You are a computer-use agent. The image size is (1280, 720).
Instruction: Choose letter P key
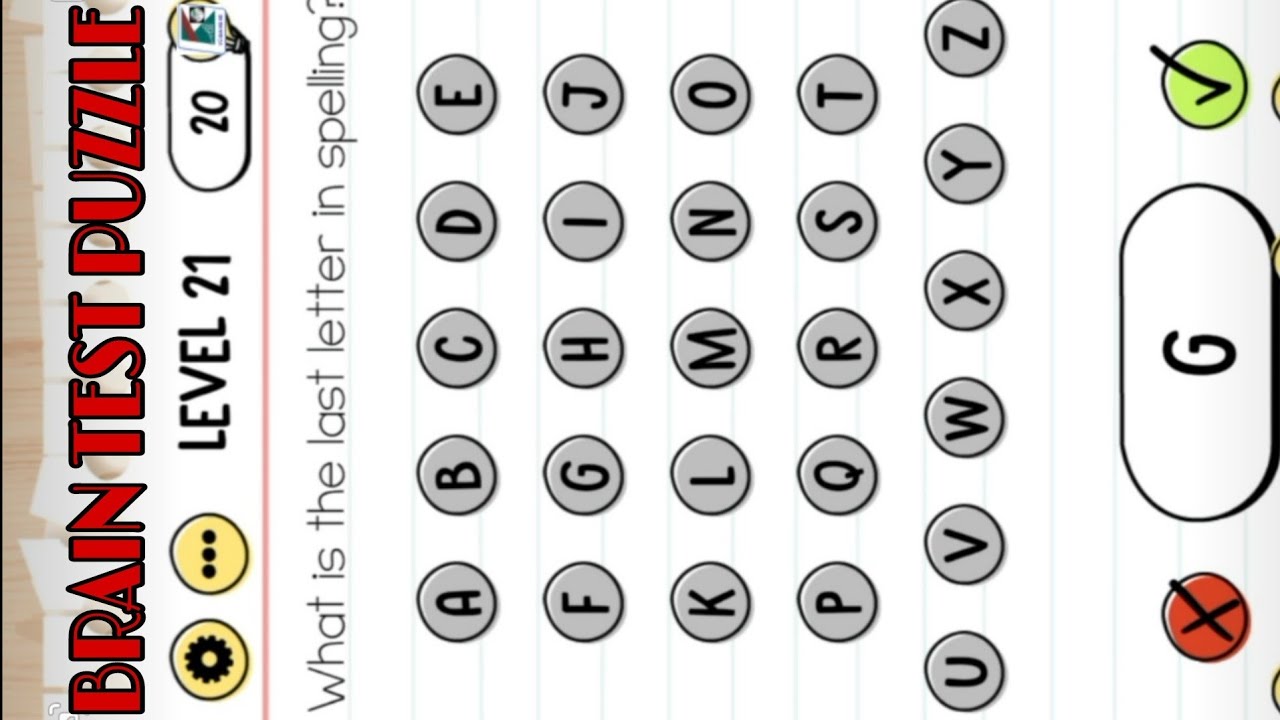pyautogui.click(x=838, y=601)
